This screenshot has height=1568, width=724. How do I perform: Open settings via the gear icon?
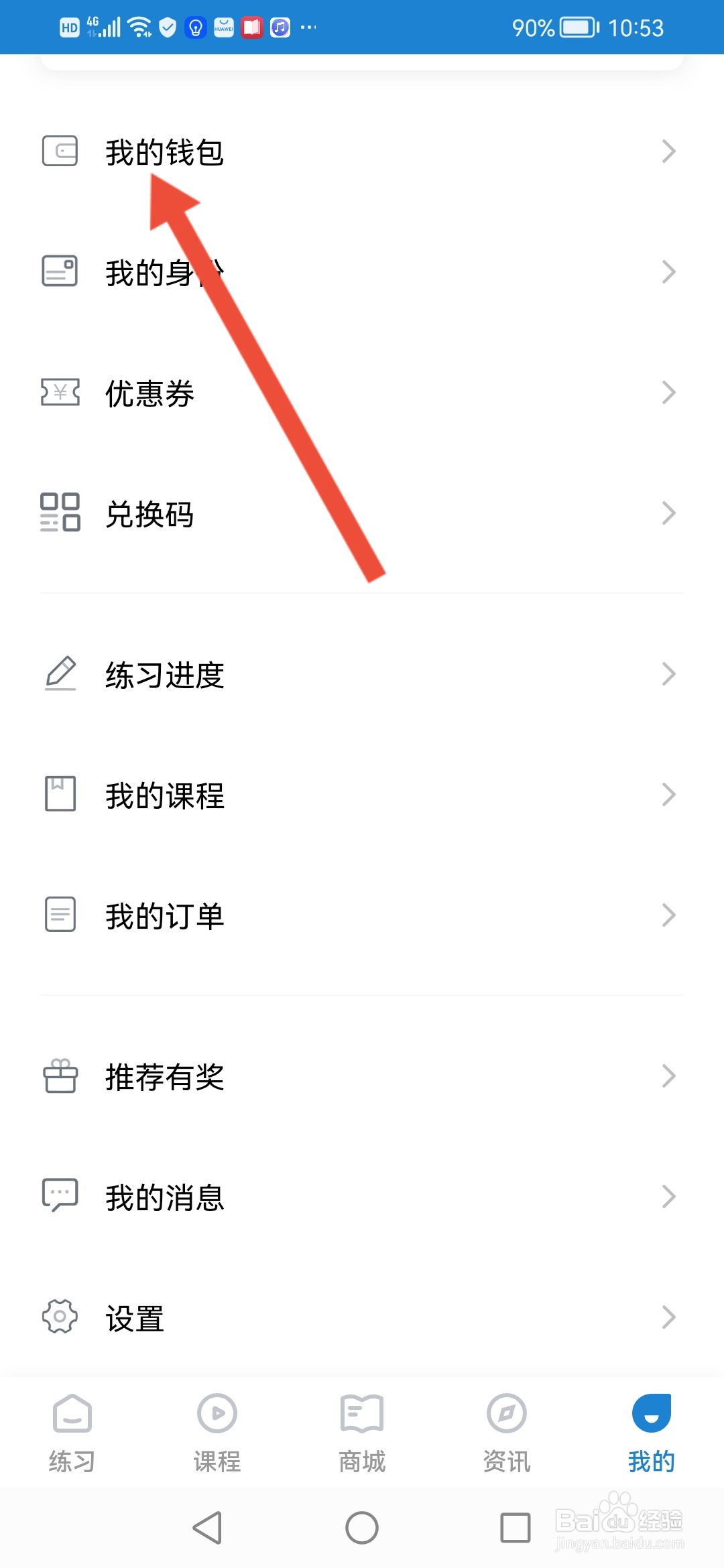point(60,1317)
